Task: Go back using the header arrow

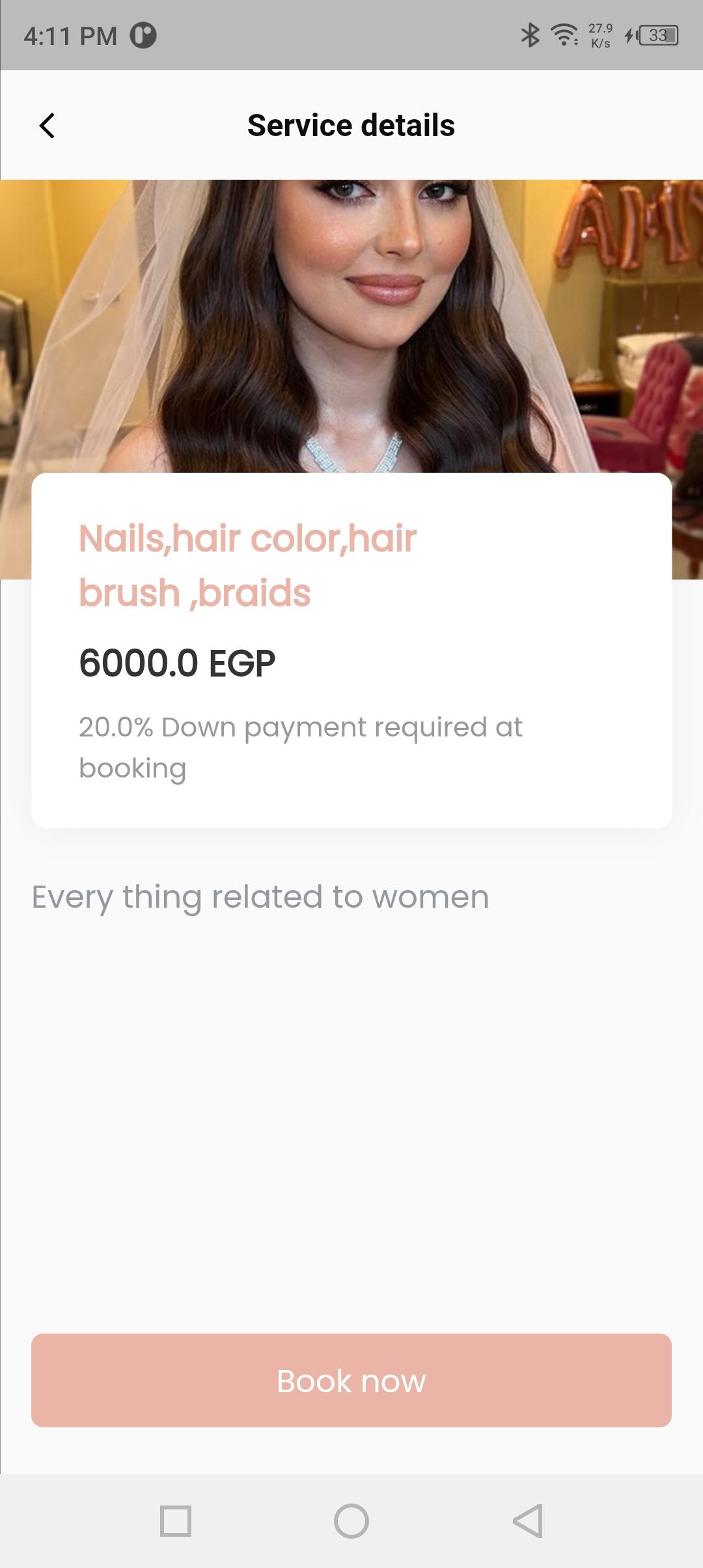Action: tap(47, 126)
